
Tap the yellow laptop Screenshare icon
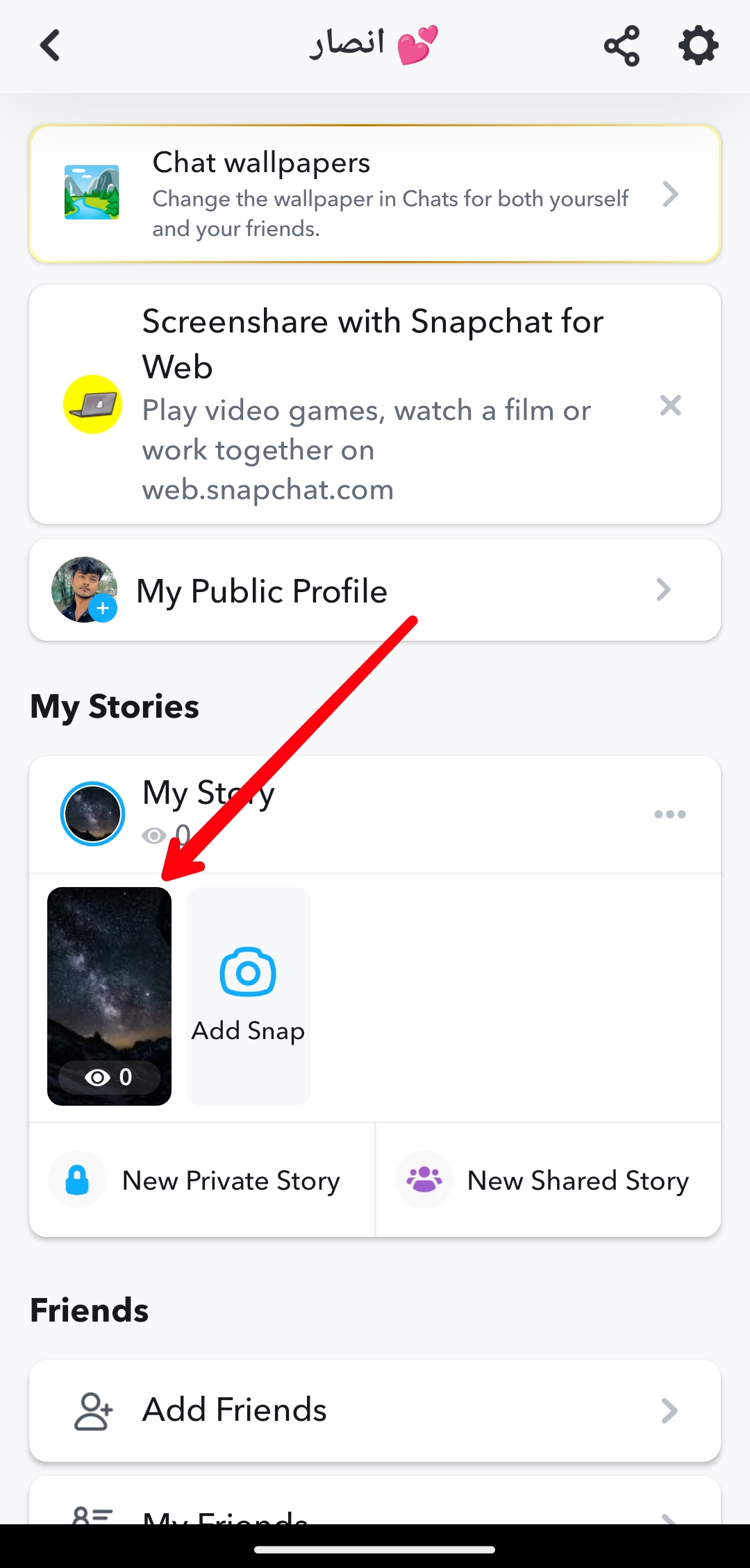(x=92, y=404)
